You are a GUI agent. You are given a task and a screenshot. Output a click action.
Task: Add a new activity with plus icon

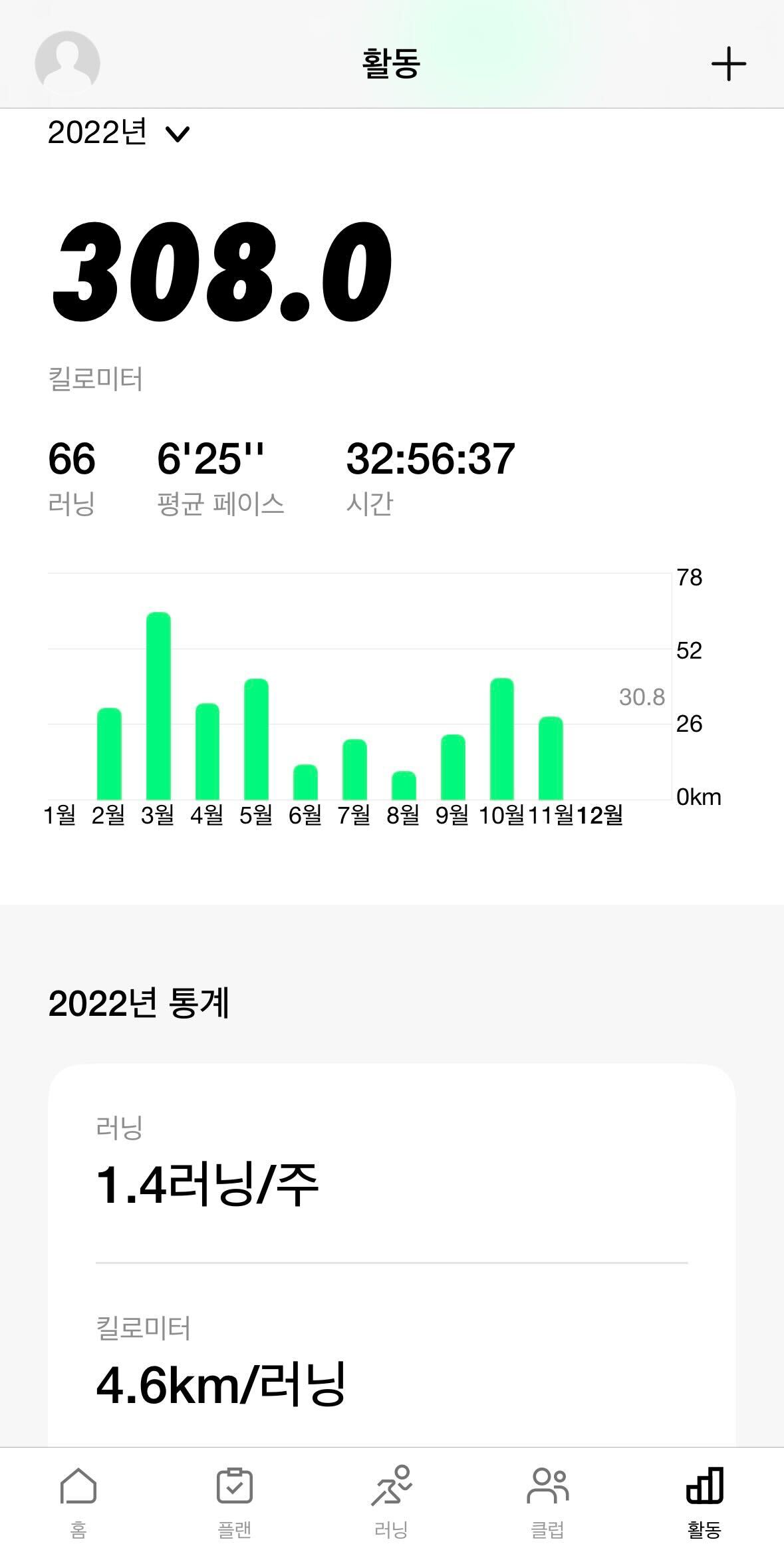point(728,64)
